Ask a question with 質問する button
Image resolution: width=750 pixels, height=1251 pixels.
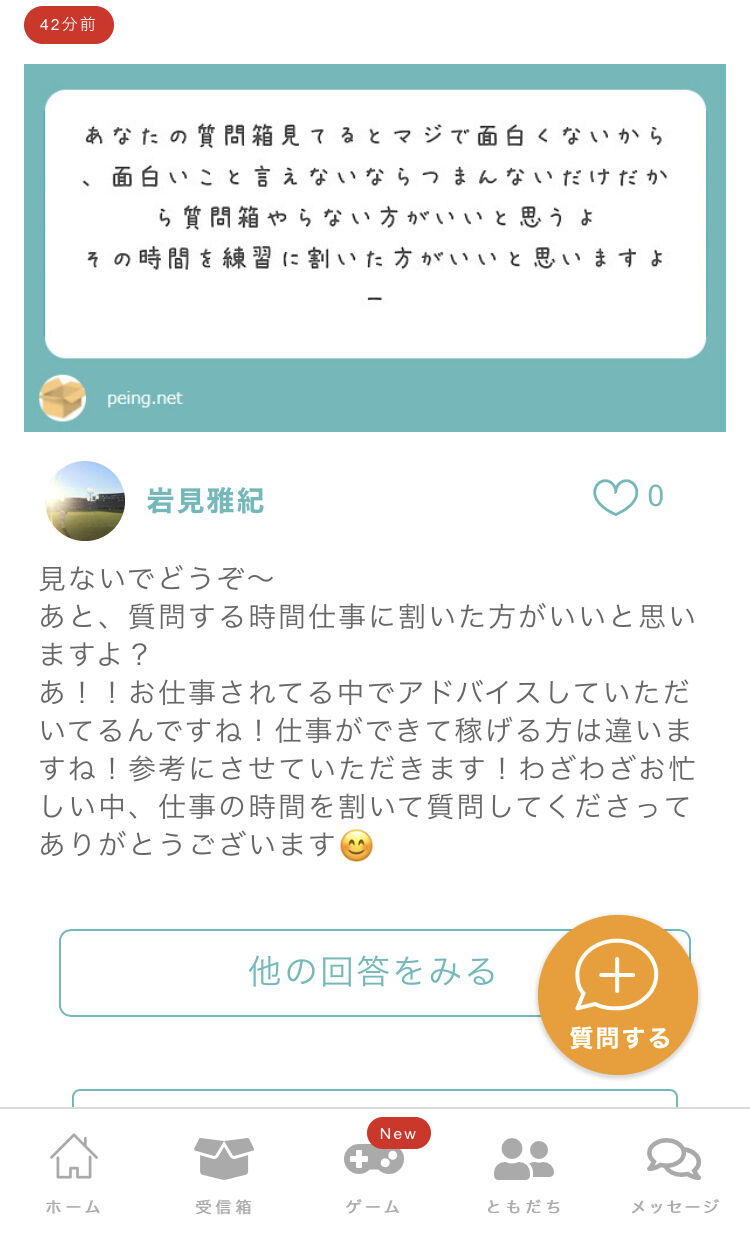(x=618, y=995)
